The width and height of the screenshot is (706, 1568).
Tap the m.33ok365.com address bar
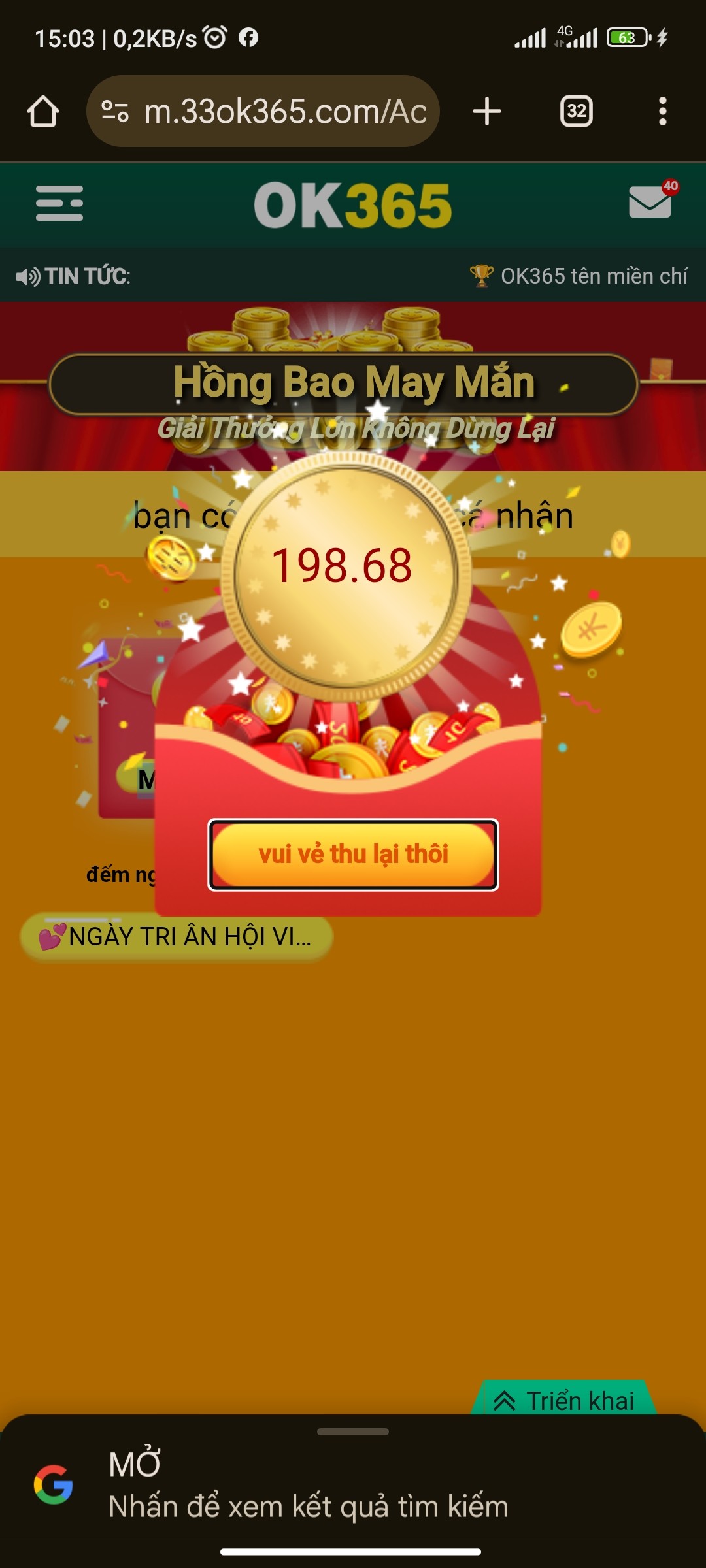[263, 111]
